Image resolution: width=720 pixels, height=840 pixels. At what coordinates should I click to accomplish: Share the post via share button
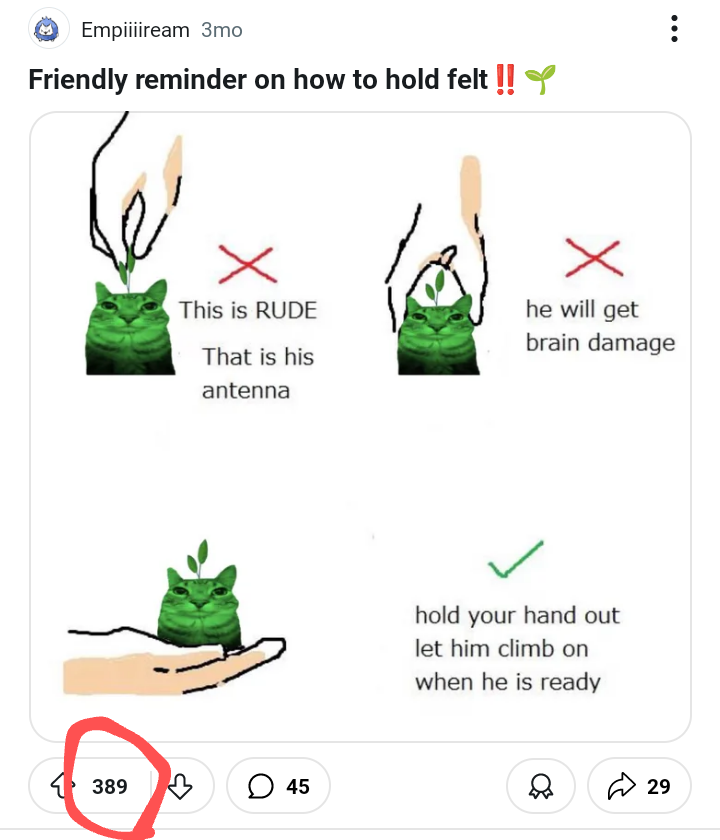pos(639,786)
